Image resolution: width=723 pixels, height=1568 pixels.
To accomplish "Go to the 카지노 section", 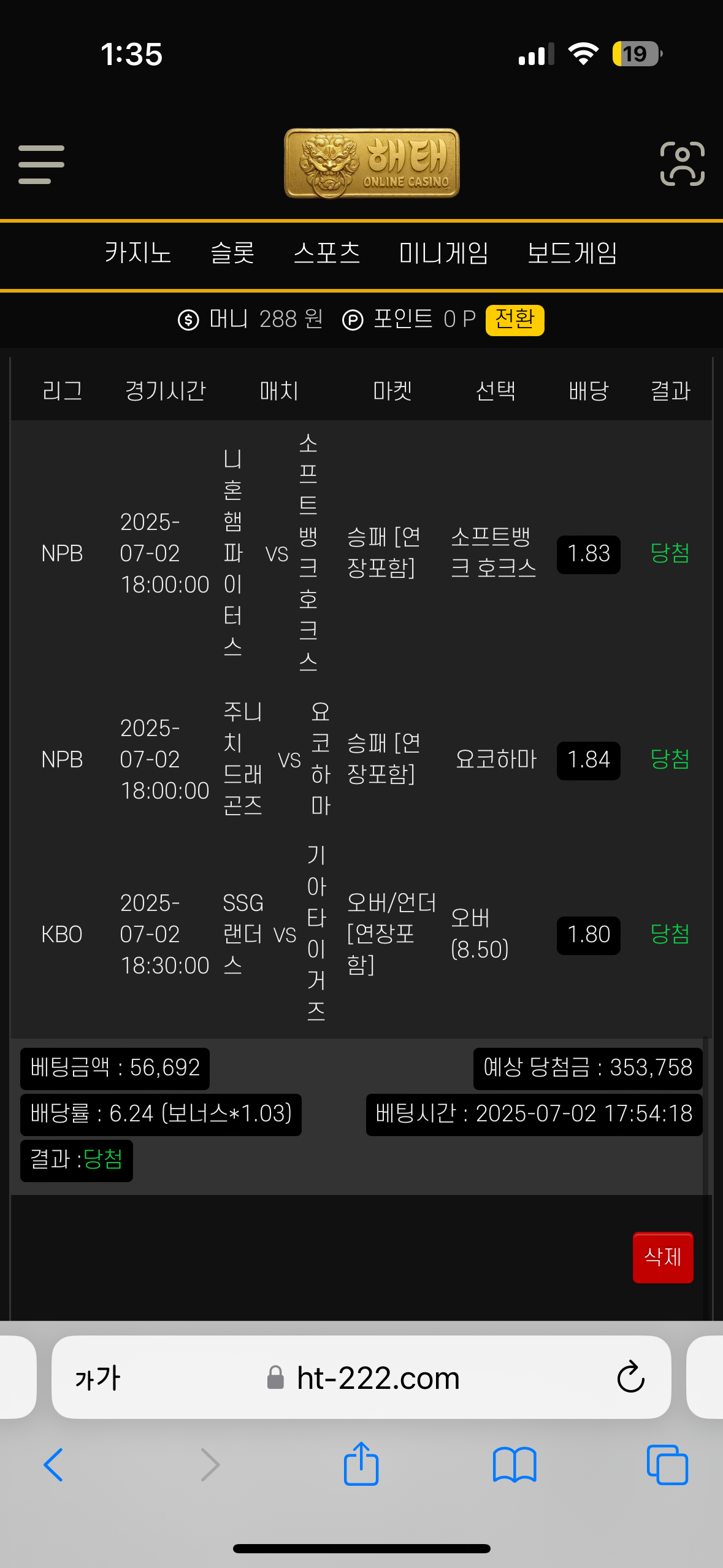I will point(138,253).
